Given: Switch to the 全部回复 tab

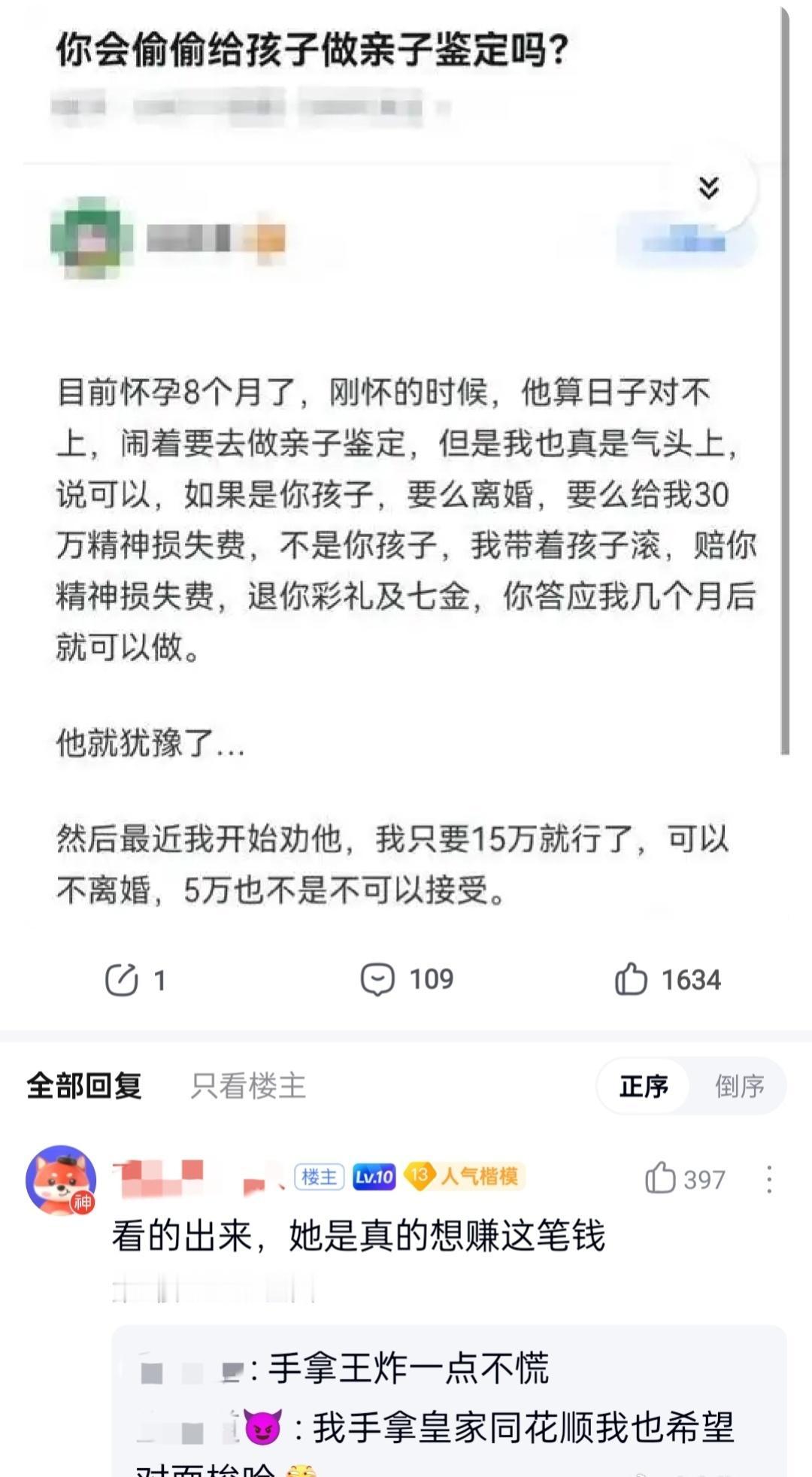Looking at the screenshot, I should [85, 1087].
